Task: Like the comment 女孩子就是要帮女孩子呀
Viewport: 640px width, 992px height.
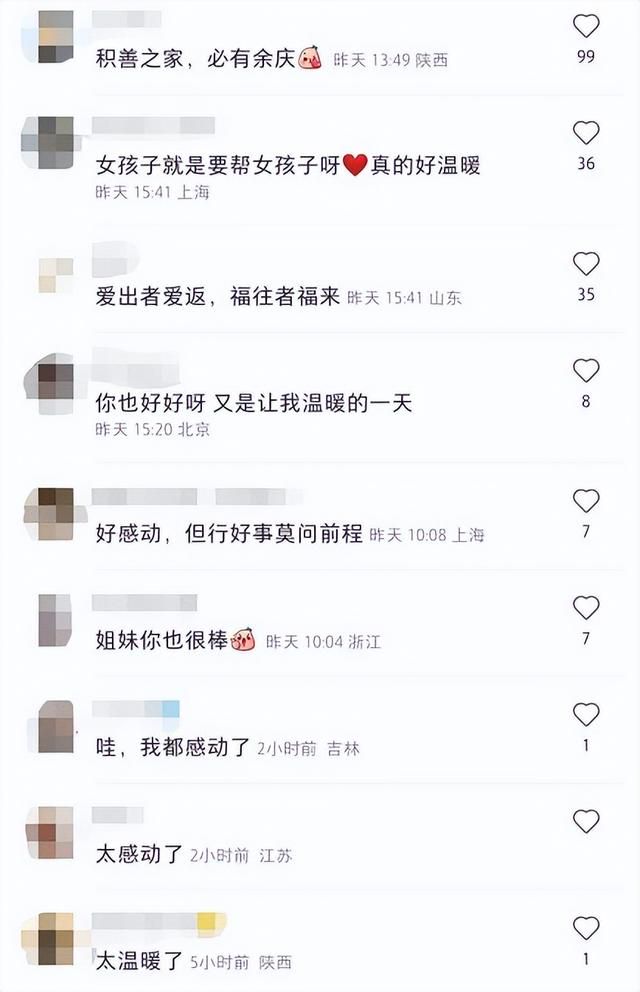Action: click(586, 132)
